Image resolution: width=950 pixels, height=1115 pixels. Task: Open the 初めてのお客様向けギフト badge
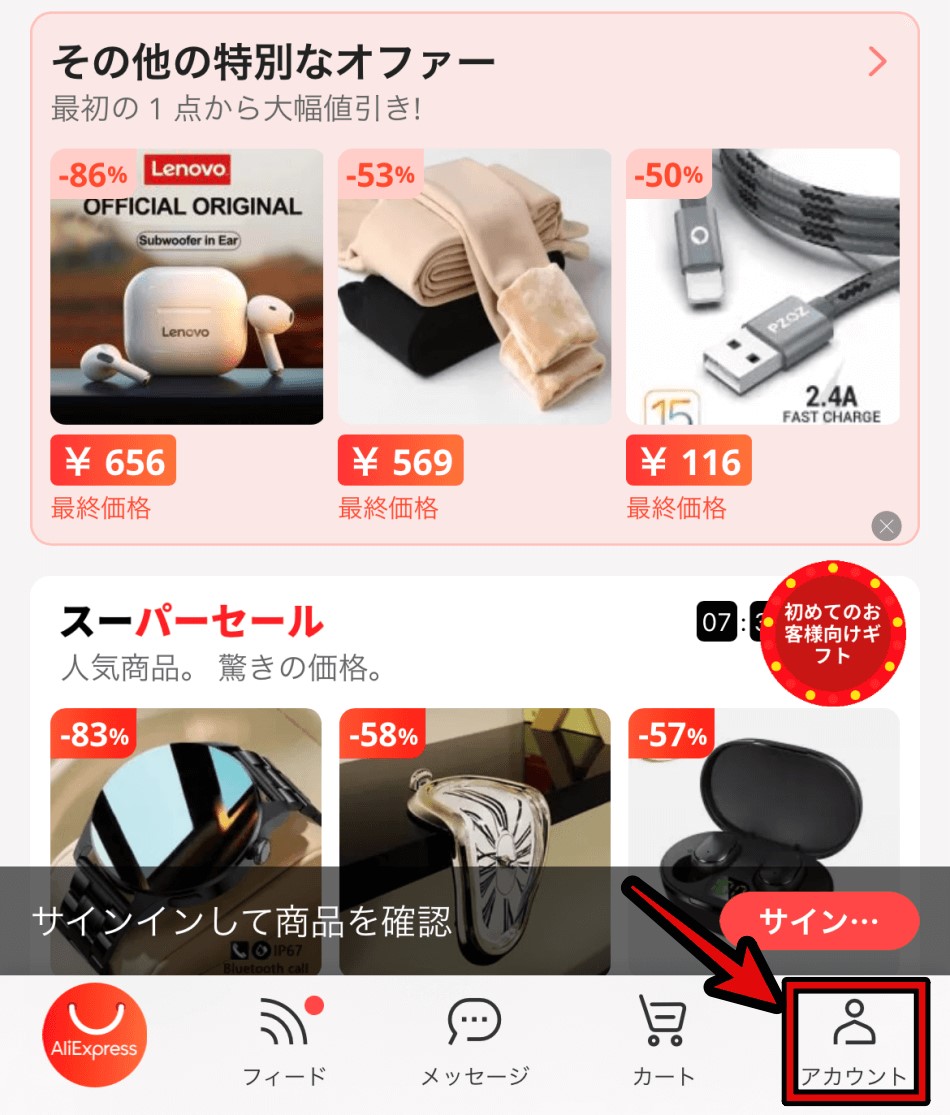click(x=832, y=632)
